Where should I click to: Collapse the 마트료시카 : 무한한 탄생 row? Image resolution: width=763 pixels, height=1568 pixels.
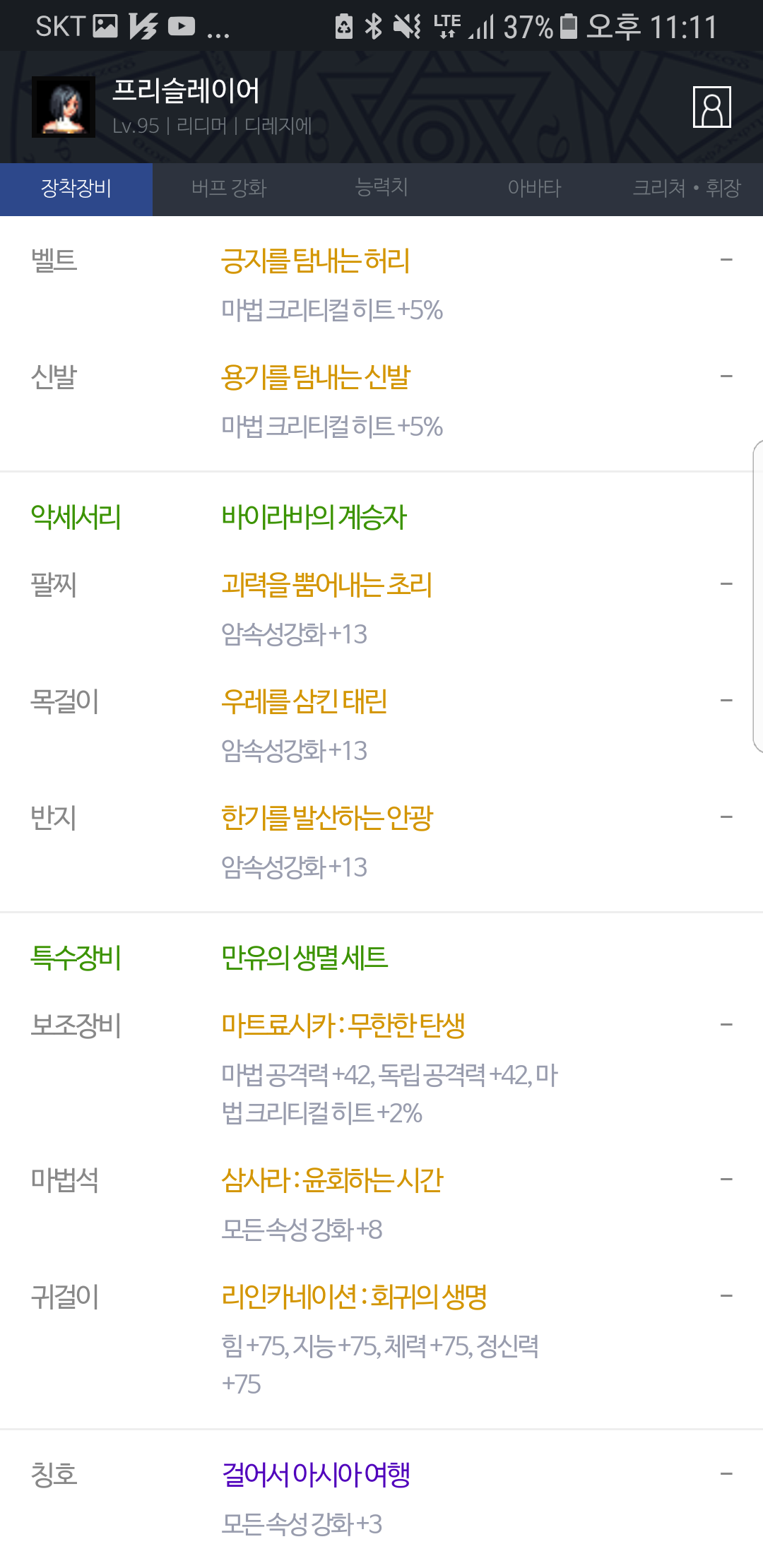coord(726,1025)
